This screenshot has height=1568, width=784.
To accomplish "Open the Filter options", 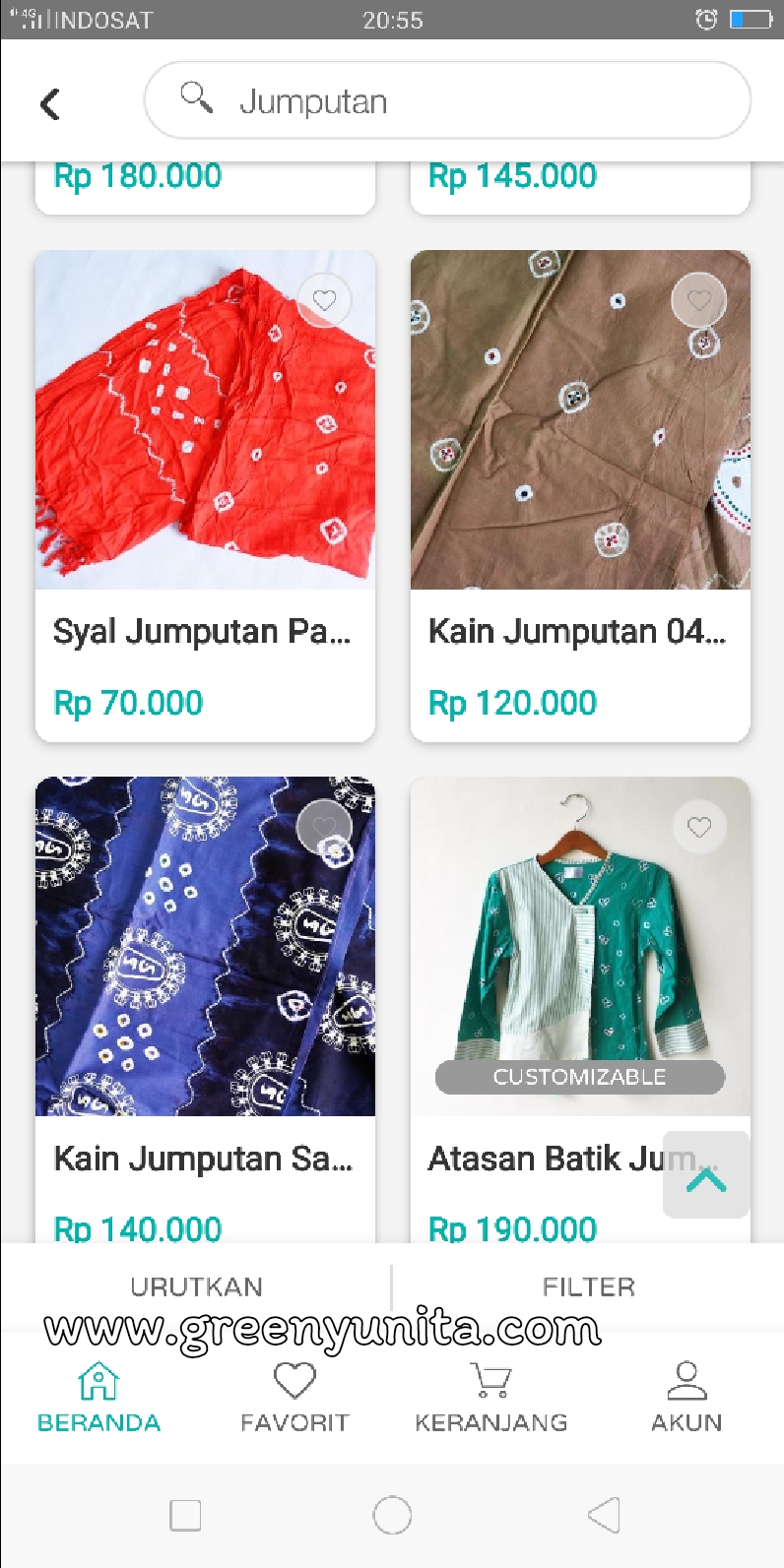I will pos(588,1286).
